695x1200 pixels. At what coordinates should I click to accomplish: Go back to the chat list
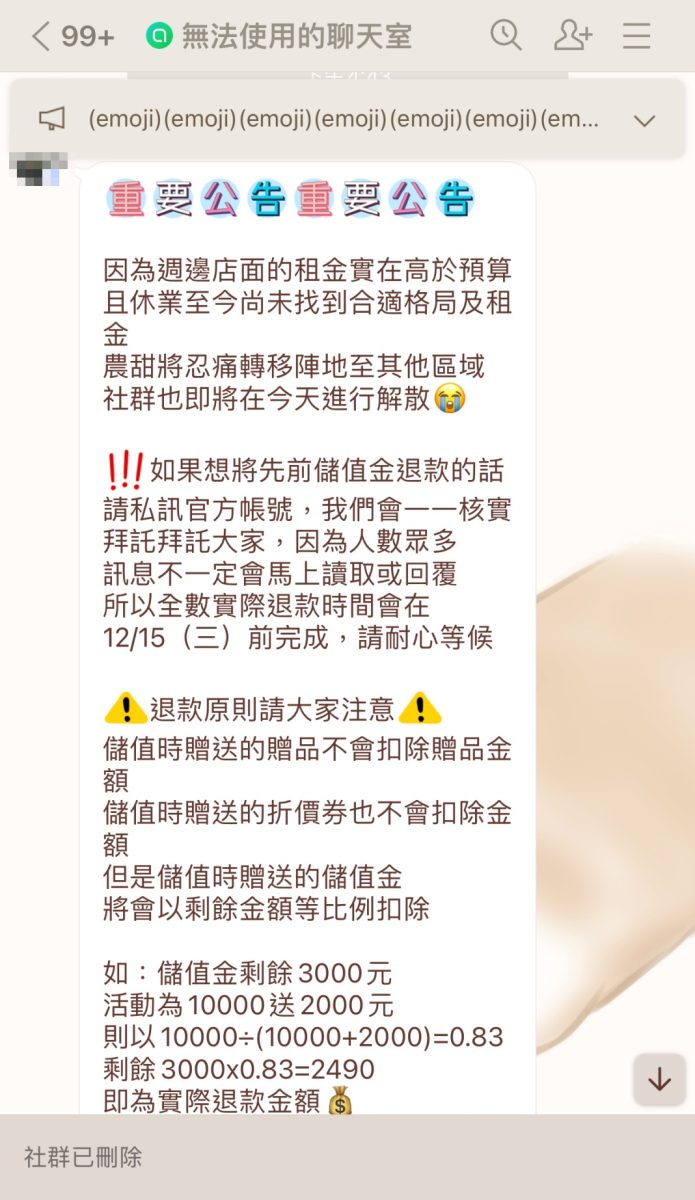click(x=40, y=37)
